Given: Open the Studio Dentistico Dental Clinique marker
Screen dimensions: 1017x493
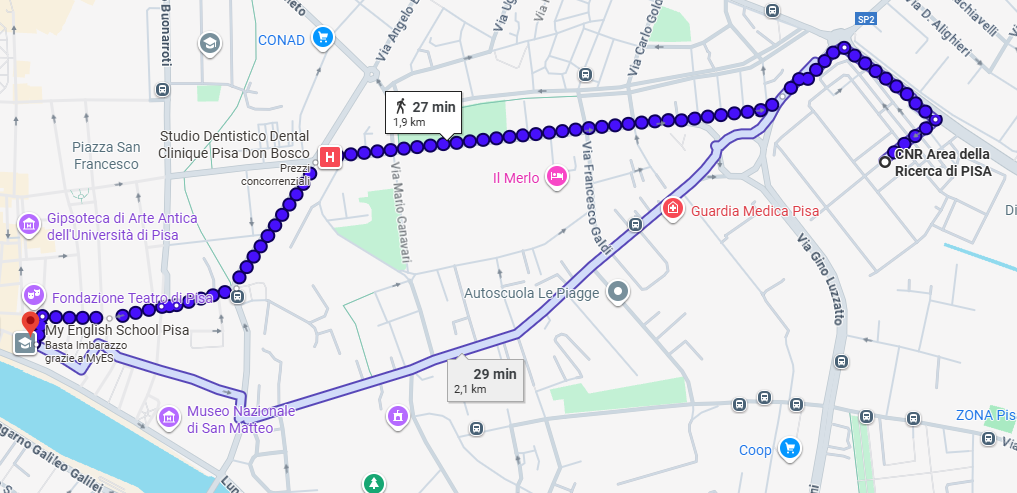Looking at the screenshot, I should (x=329, y=156).
